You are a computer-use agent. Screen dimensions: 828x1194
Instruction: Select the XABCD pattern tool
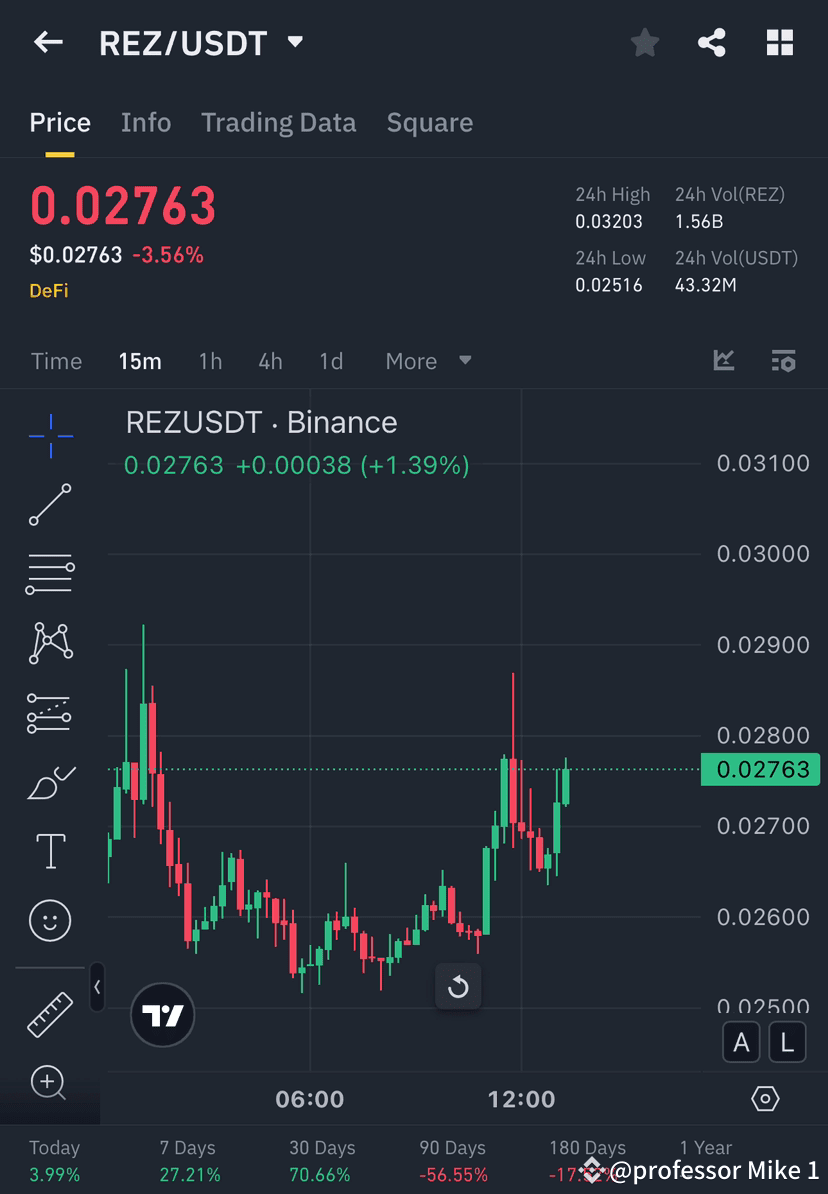pyautogui.click(x=50, y=643)
